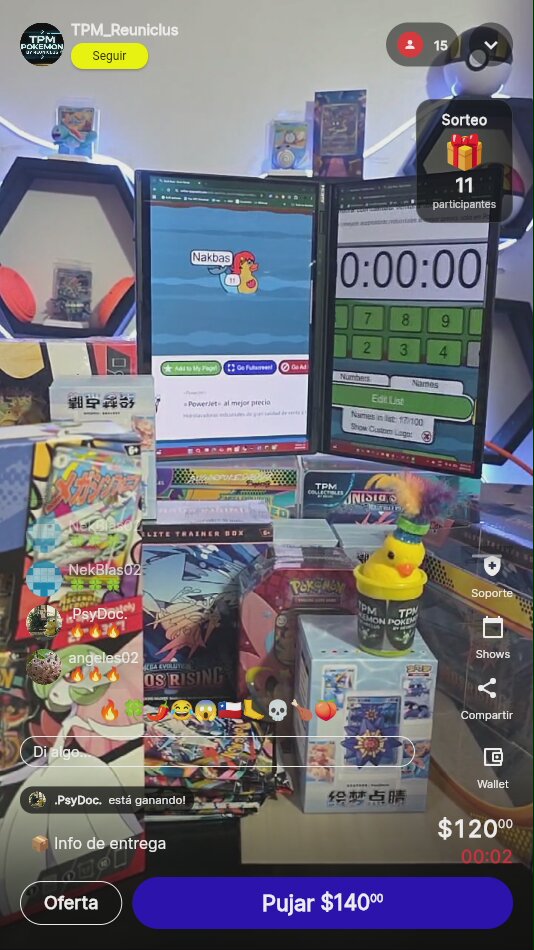Bid with Pujar $140 button
This screenshot has height=950, width=534.
click(x=322, y=903)
